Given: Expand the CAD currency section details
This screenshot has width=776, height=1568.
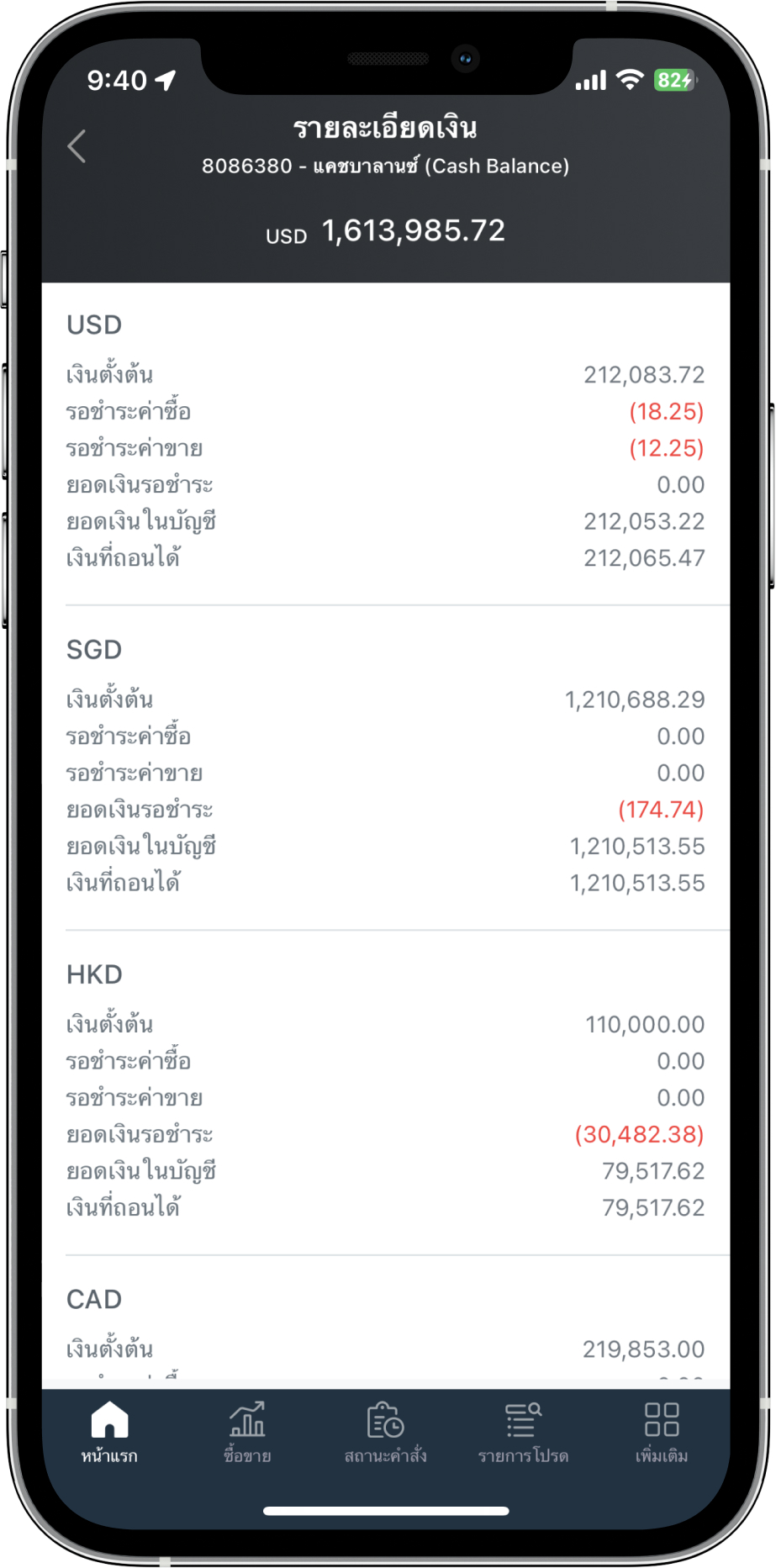Looking at the screenshot, I should [94, 1299].
